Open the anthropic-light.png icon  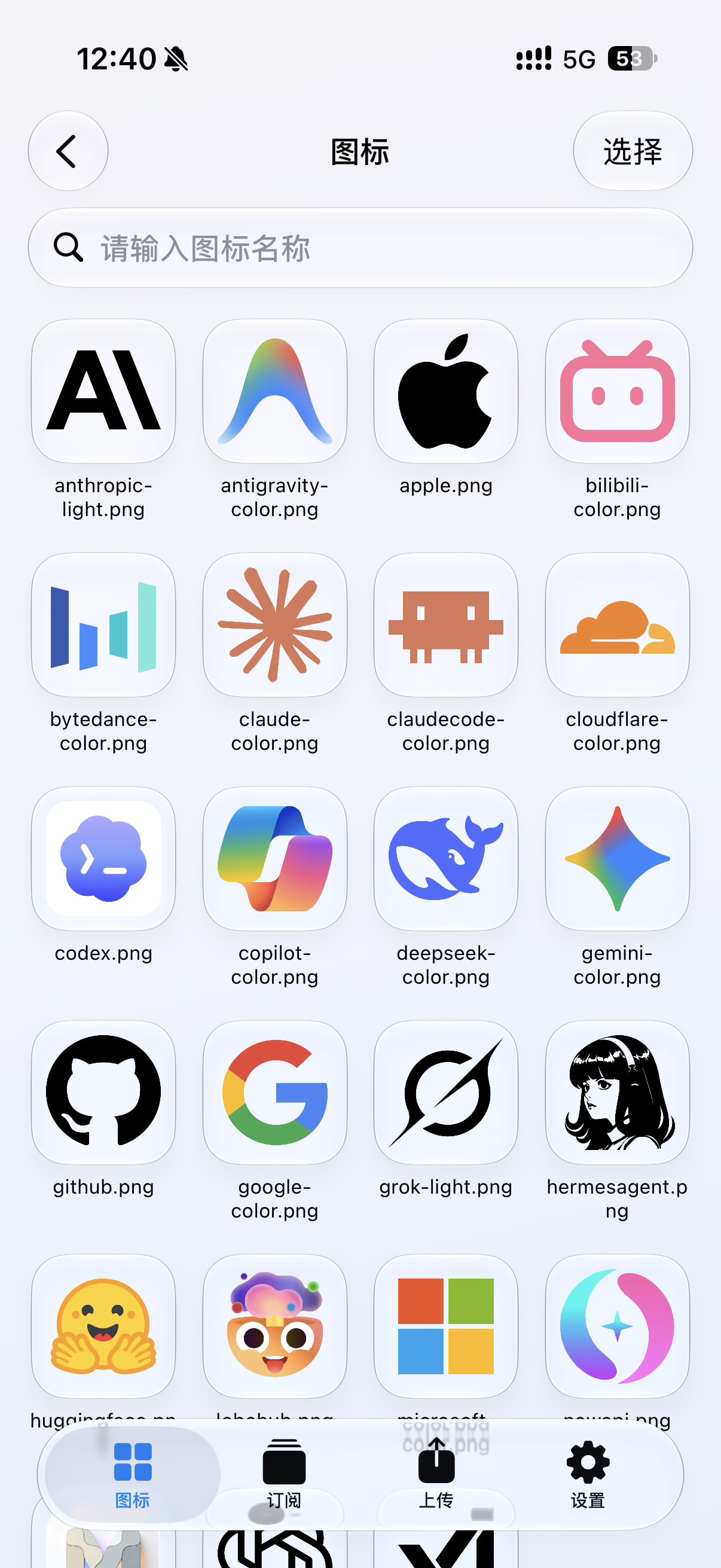103,391
